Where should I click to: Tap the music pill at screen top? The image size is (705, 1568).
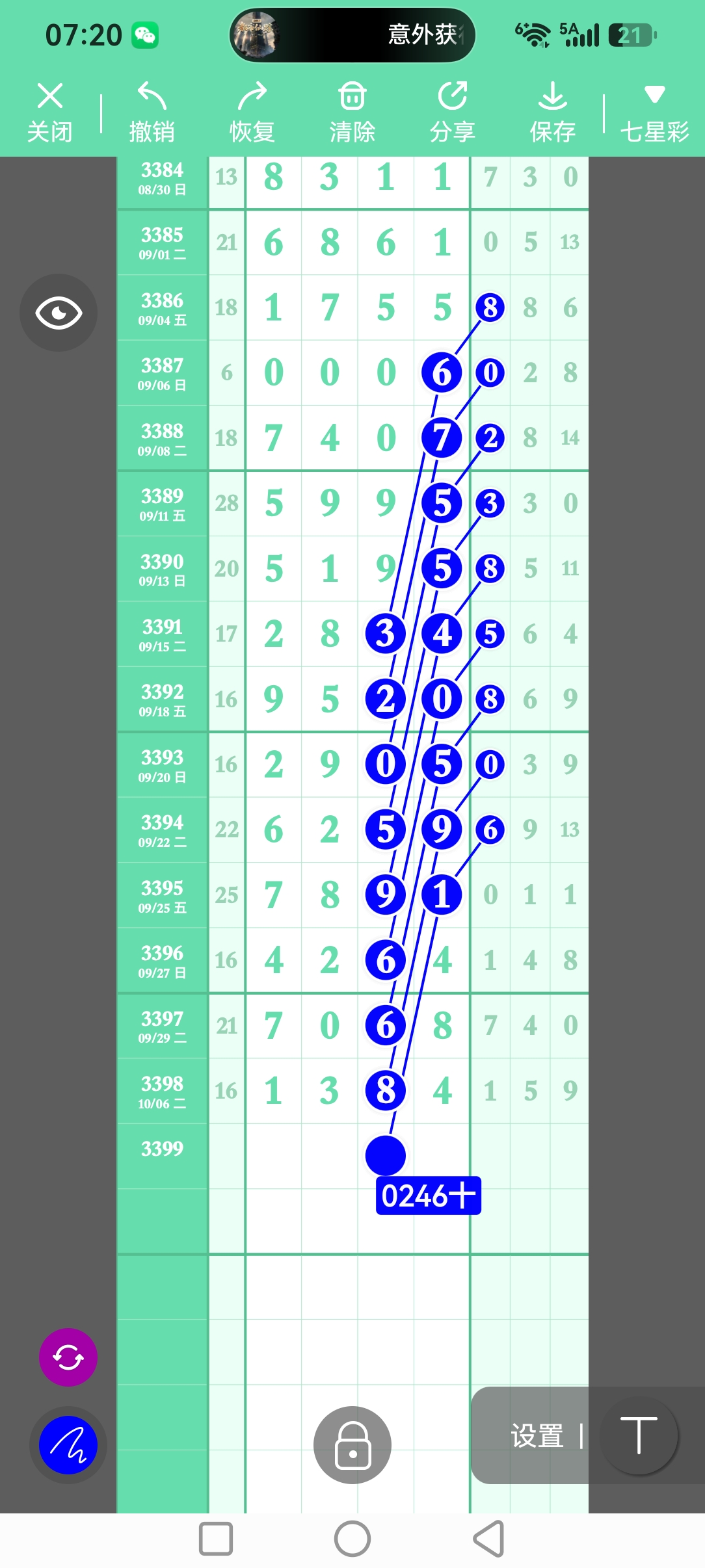tap(352, 35)
